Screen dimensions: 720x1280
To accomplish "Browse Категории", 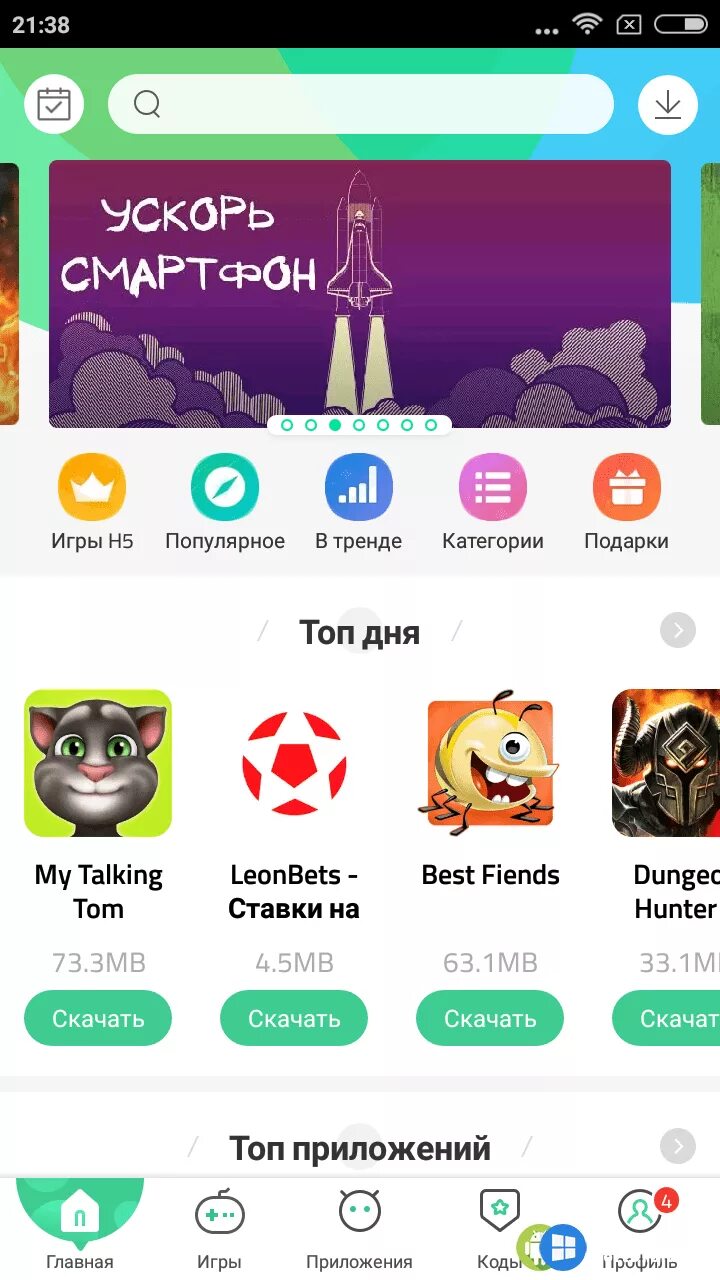I will point(493,503).
